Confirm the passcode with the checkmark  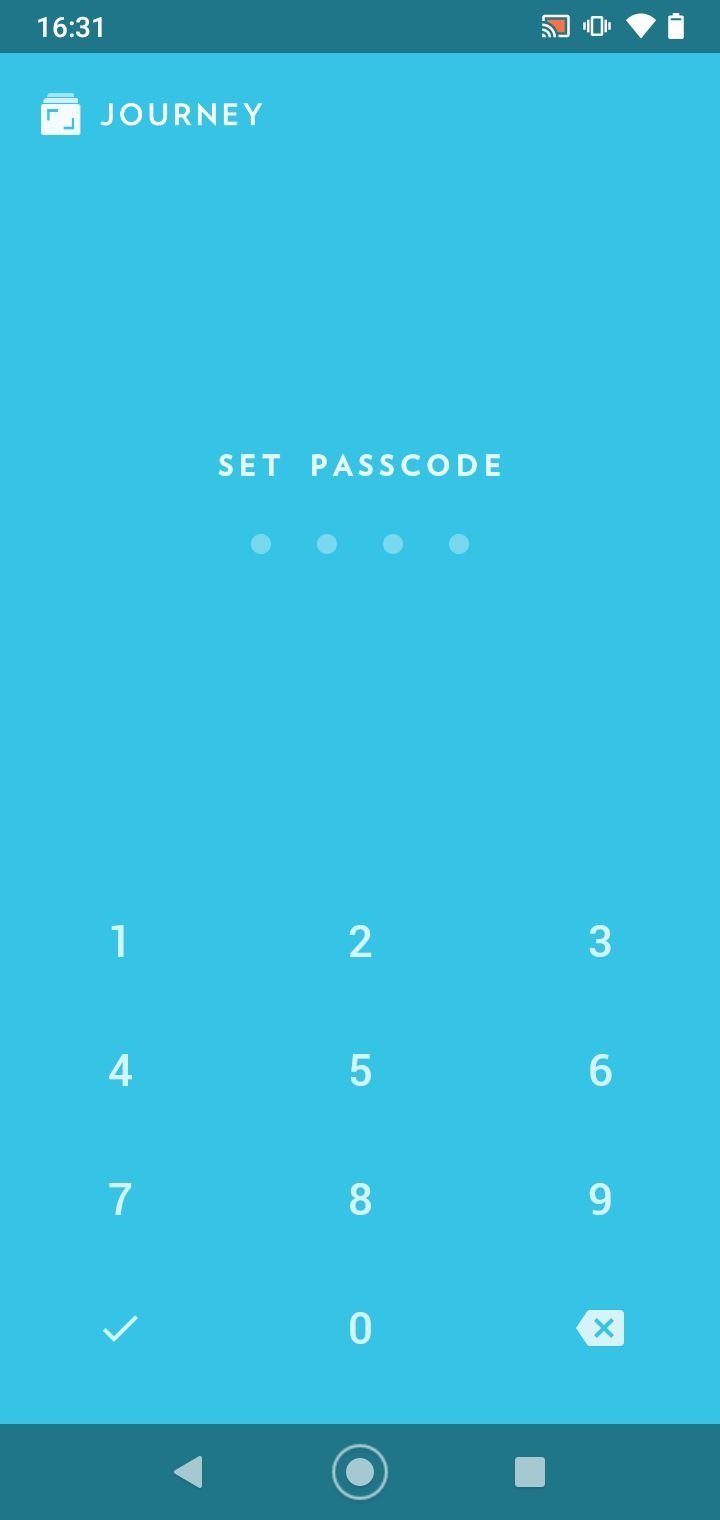coord(120,1328)
